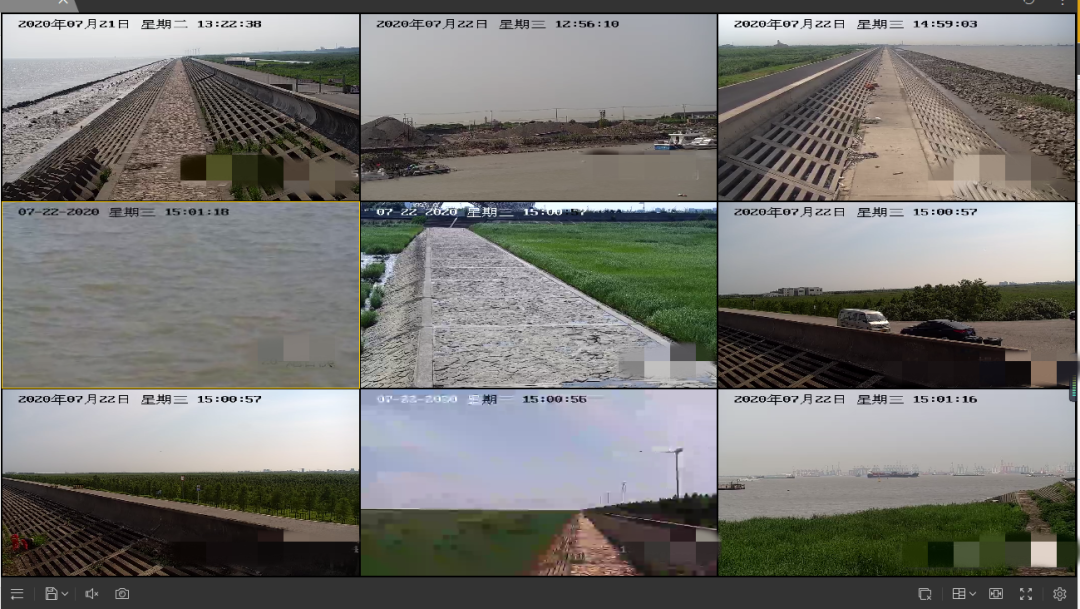Open the settings gear
This screenshot has height=609, width=1080.
1059,594
